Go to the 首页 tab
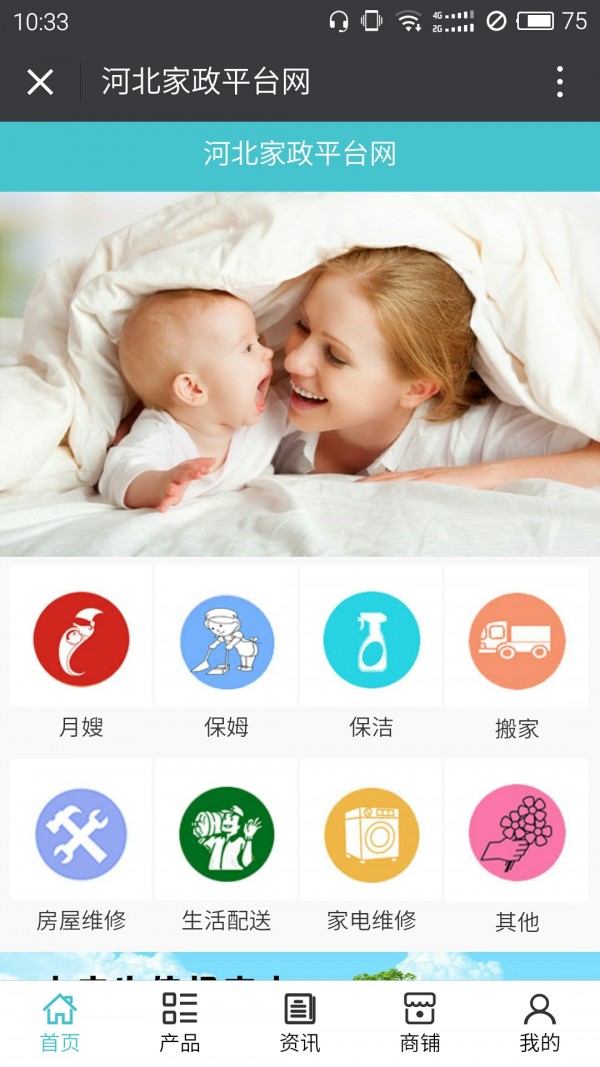The image size is (600, 1067). (x=60, y=1022)
